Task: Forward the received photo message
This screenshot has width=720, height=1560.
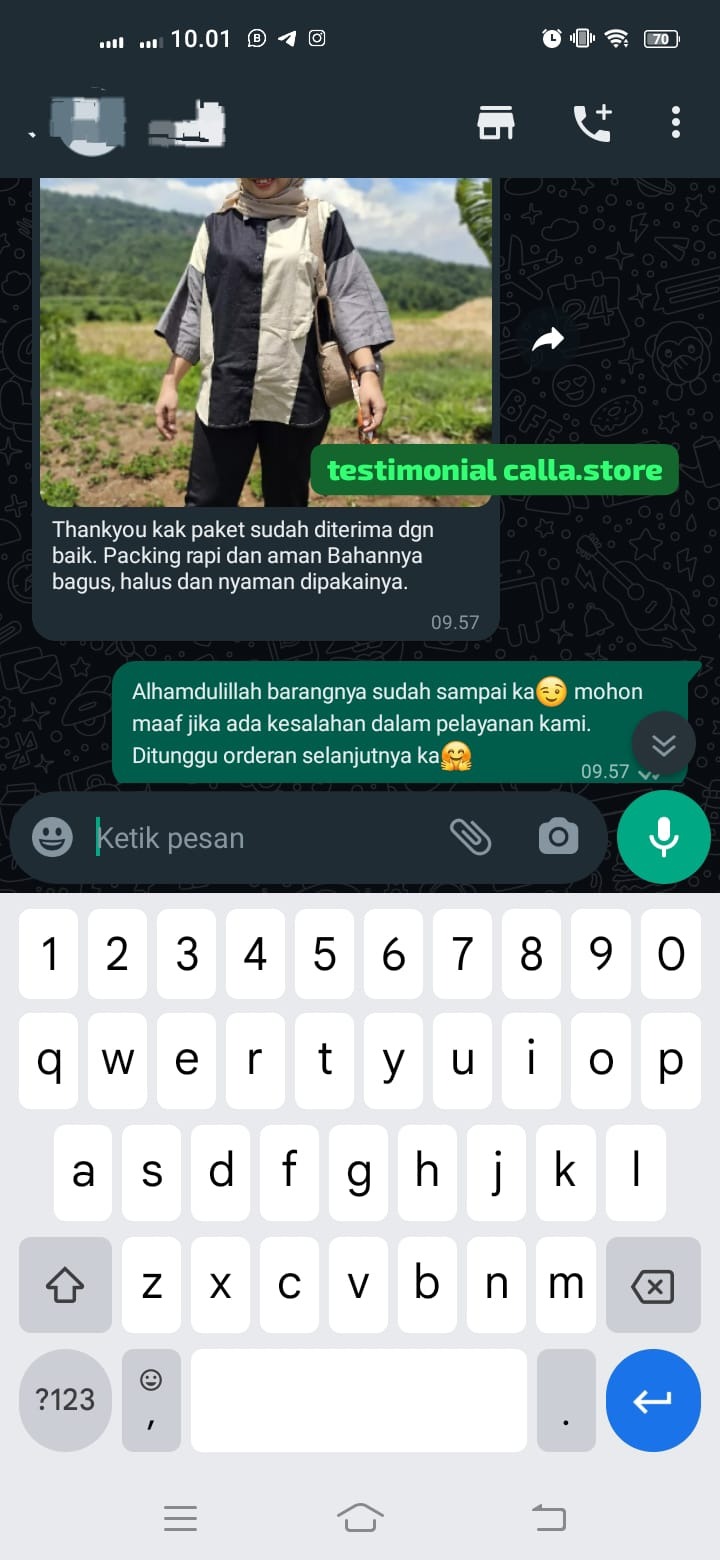Action: (x=547, y=341)
